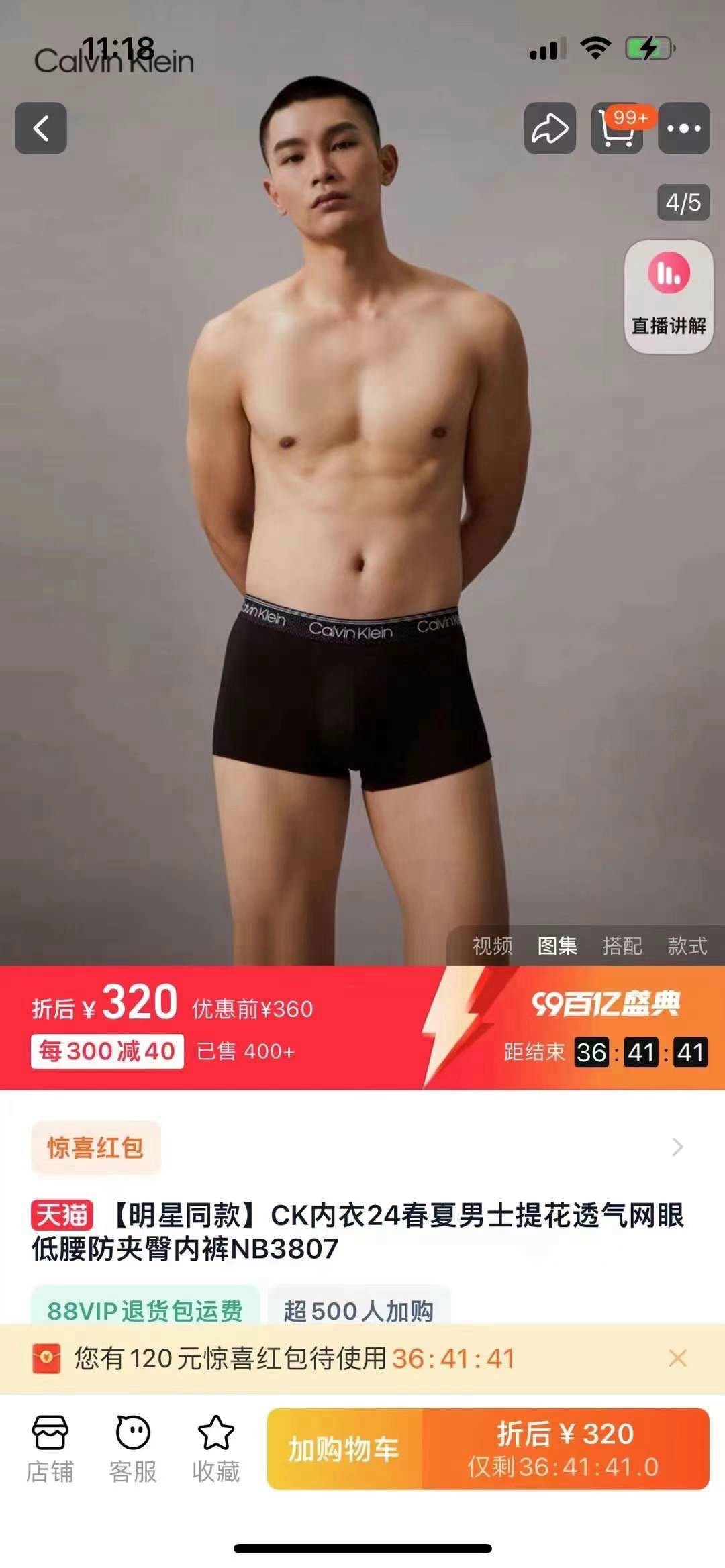Image resolution: width=725 pixels, height=1568 pixels.
Task: Open the 店铺 store page
Action: tap(50, 1449)
